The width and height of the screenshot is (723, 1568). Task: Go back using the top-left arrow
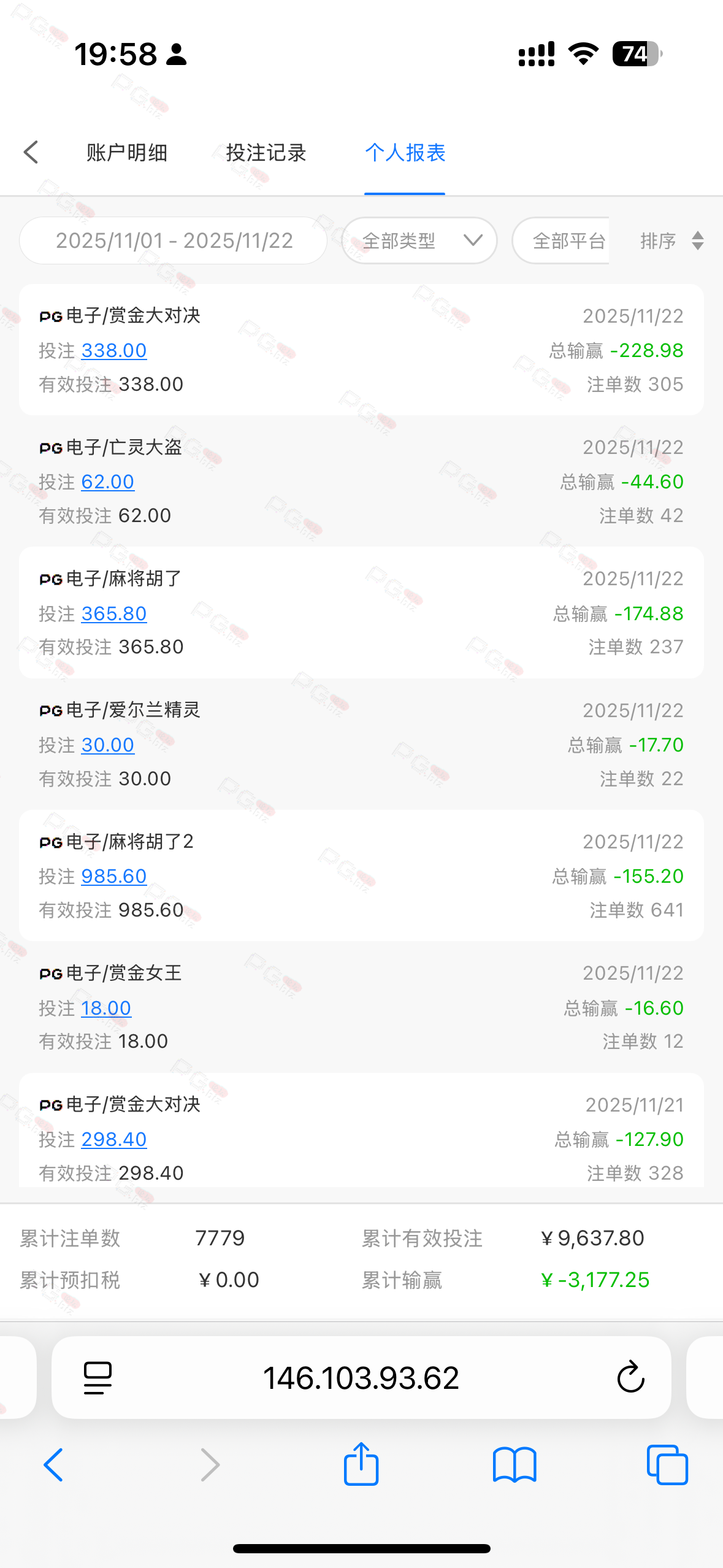click(31, 152)
